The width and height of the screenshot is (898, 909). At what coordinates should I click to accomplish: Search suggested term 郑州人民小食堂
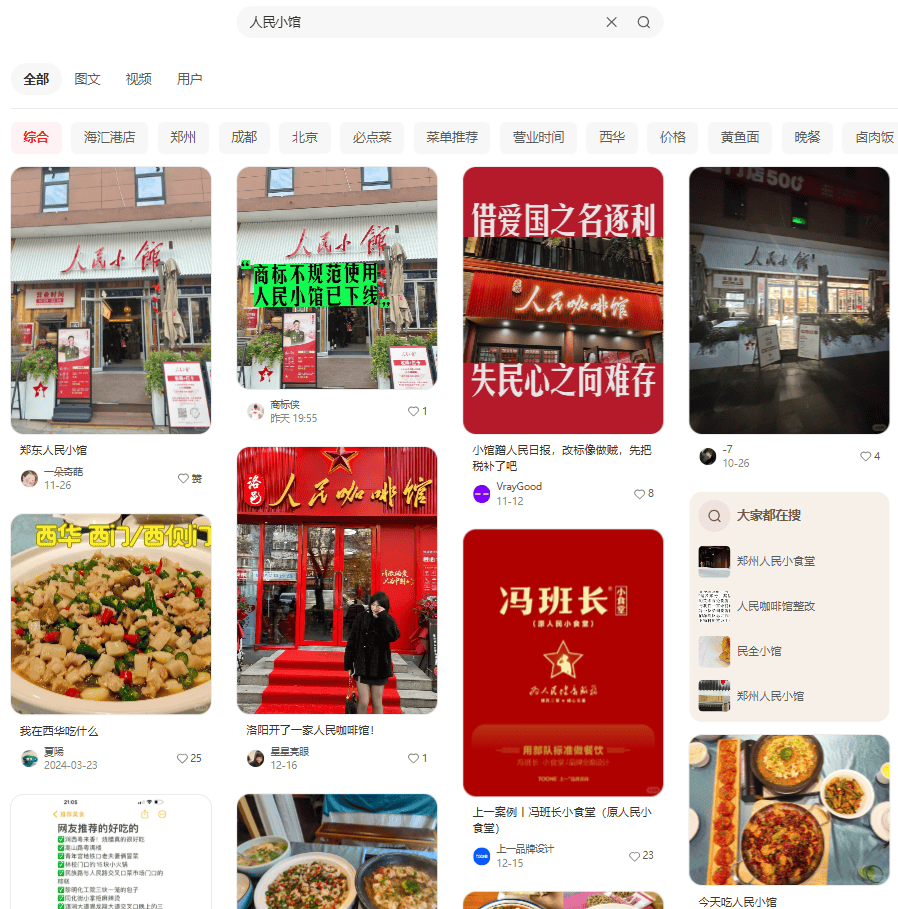click(775, 561)
